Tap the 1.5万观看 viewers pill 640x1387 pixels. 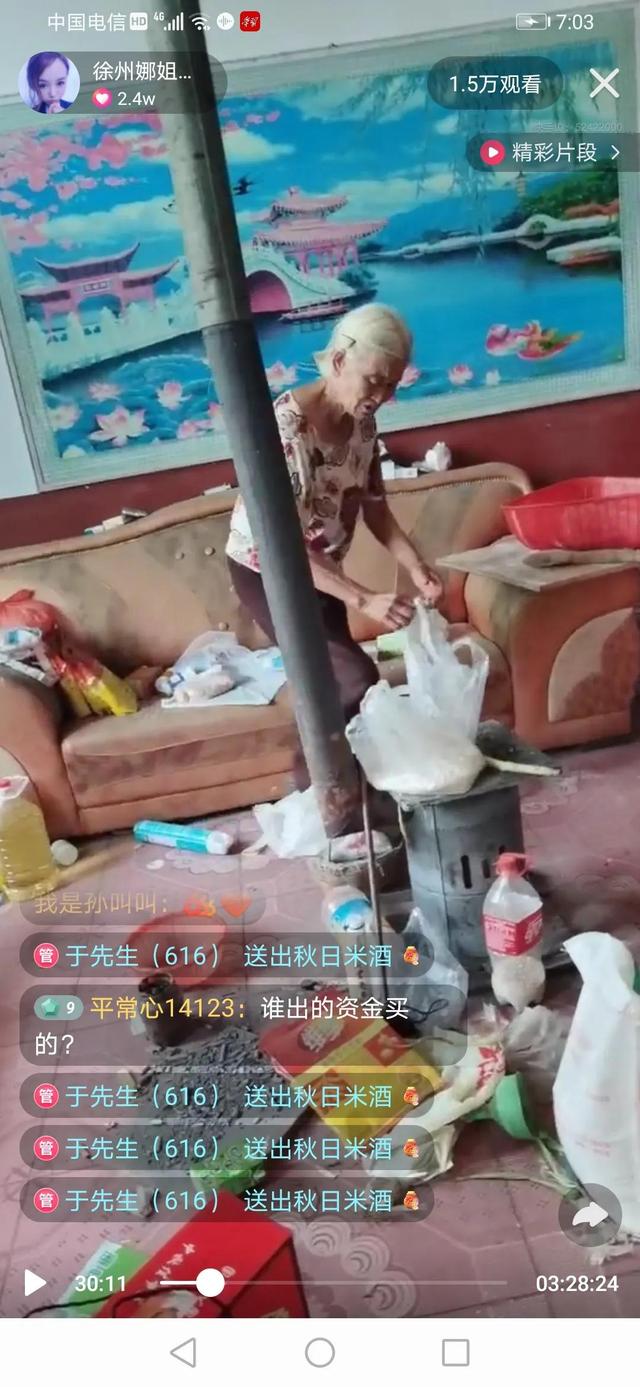pos(495,84)
